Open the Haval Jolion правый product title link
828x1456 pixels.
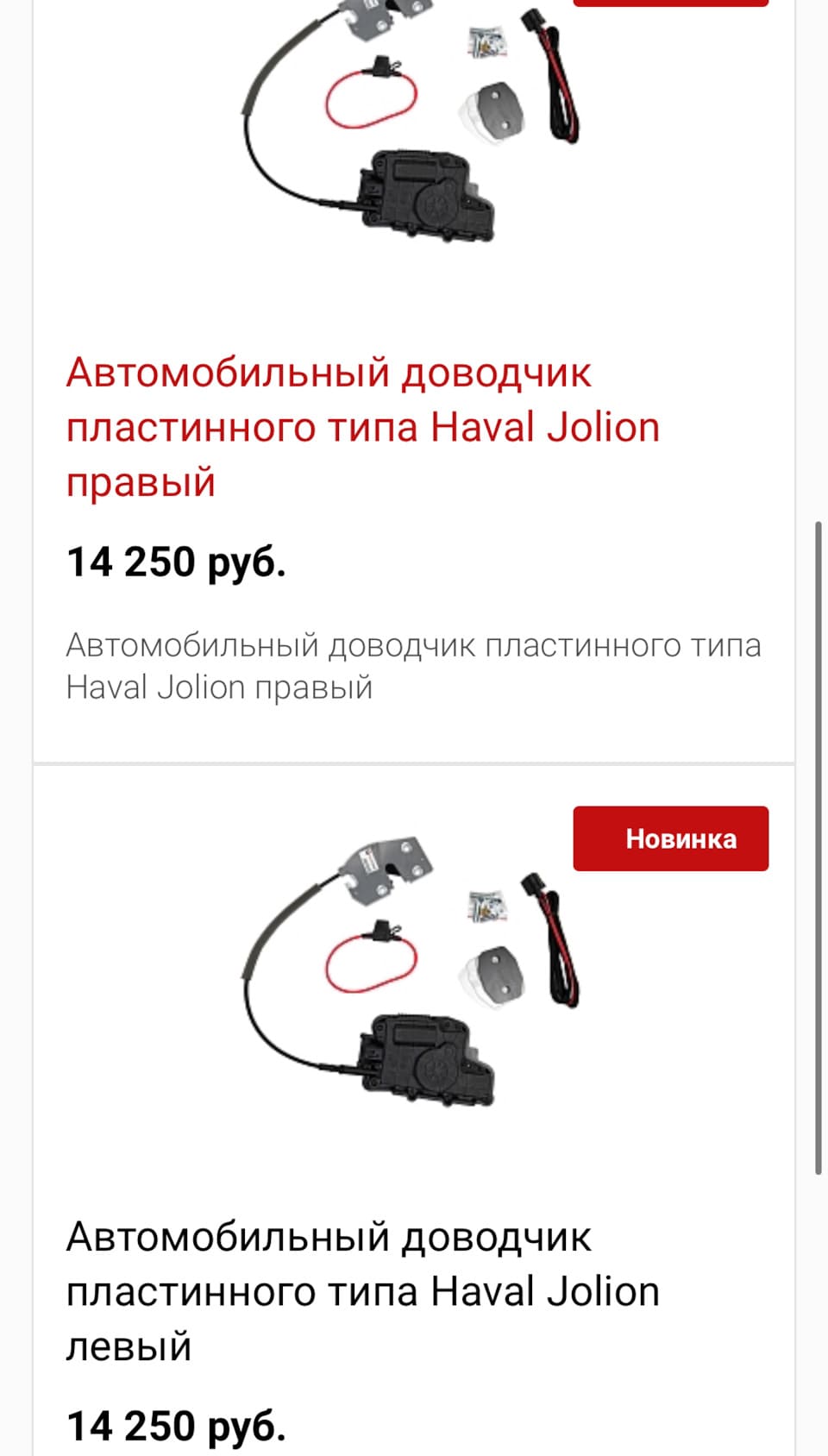point(362,427)
